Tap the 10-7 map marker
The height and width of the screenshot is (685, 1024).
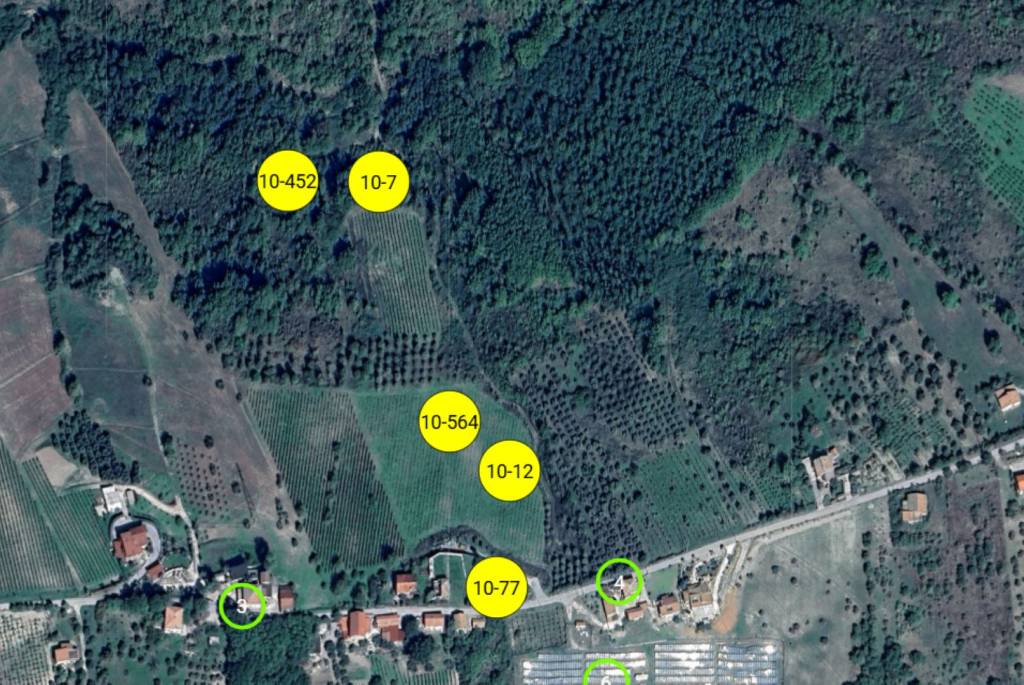point(379,182)
